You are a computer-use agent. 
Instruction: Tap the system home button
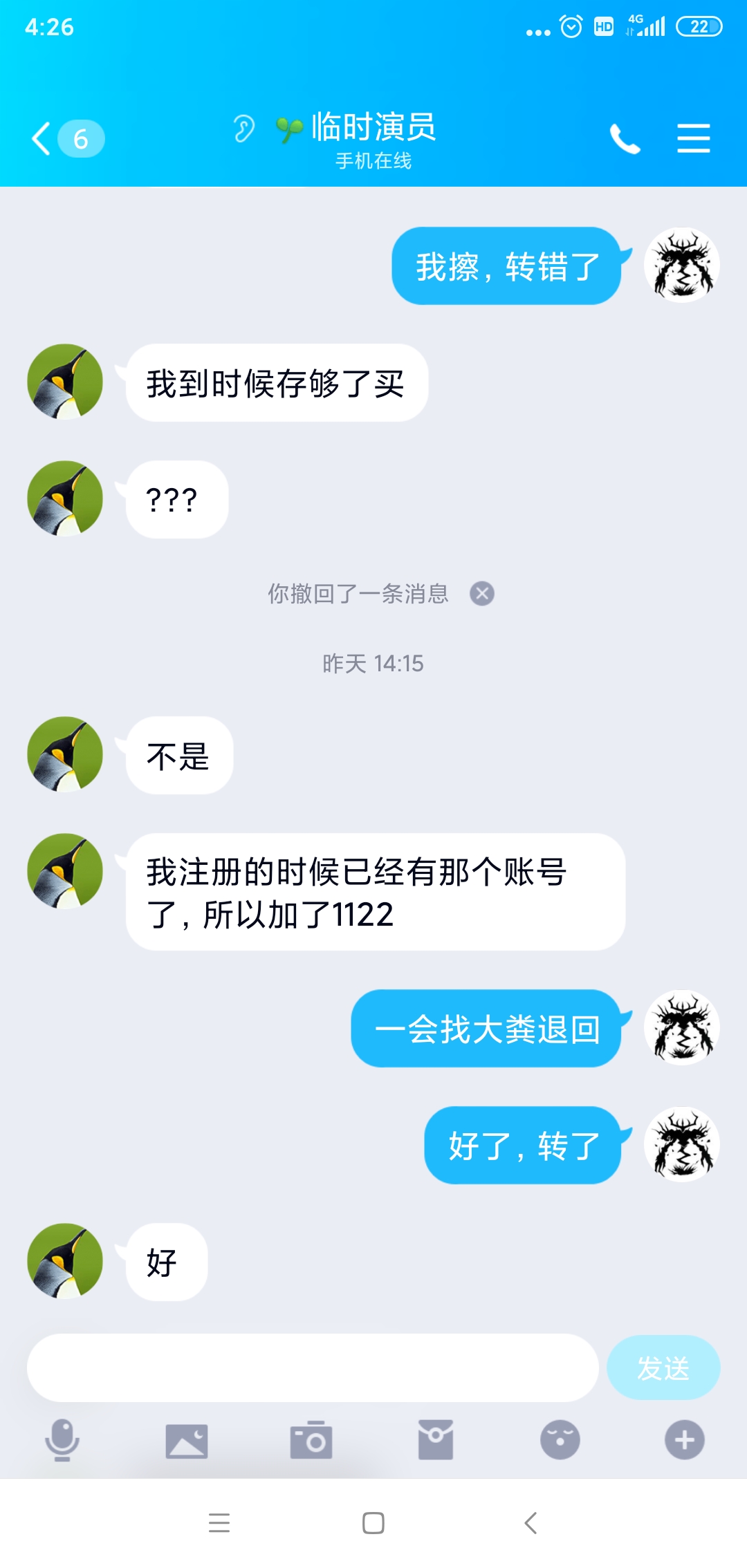click(x=373, y=1523)
